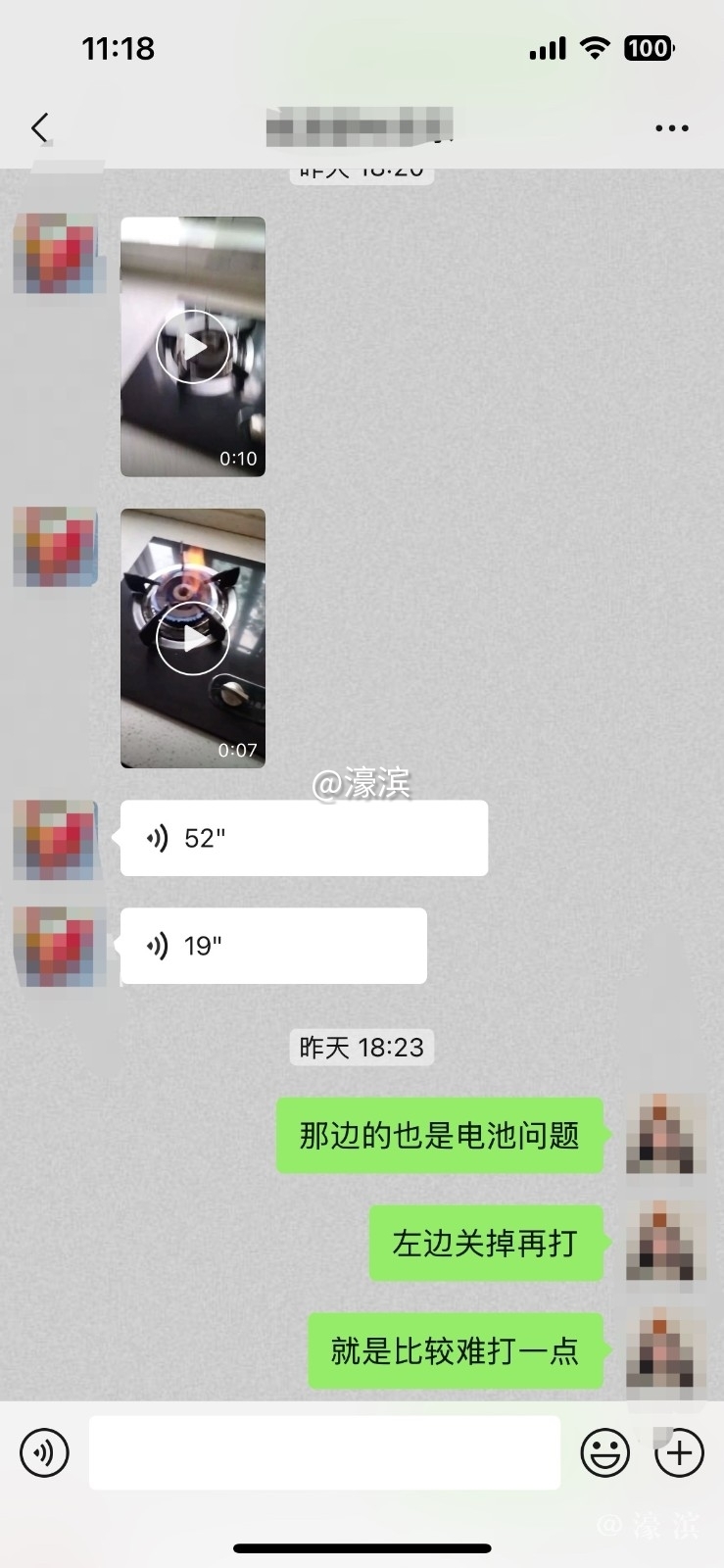Screen dimensions: 724x1568
Task: Play the 52-second voice message
Action: pyautogui.click(x=304, y=838)
